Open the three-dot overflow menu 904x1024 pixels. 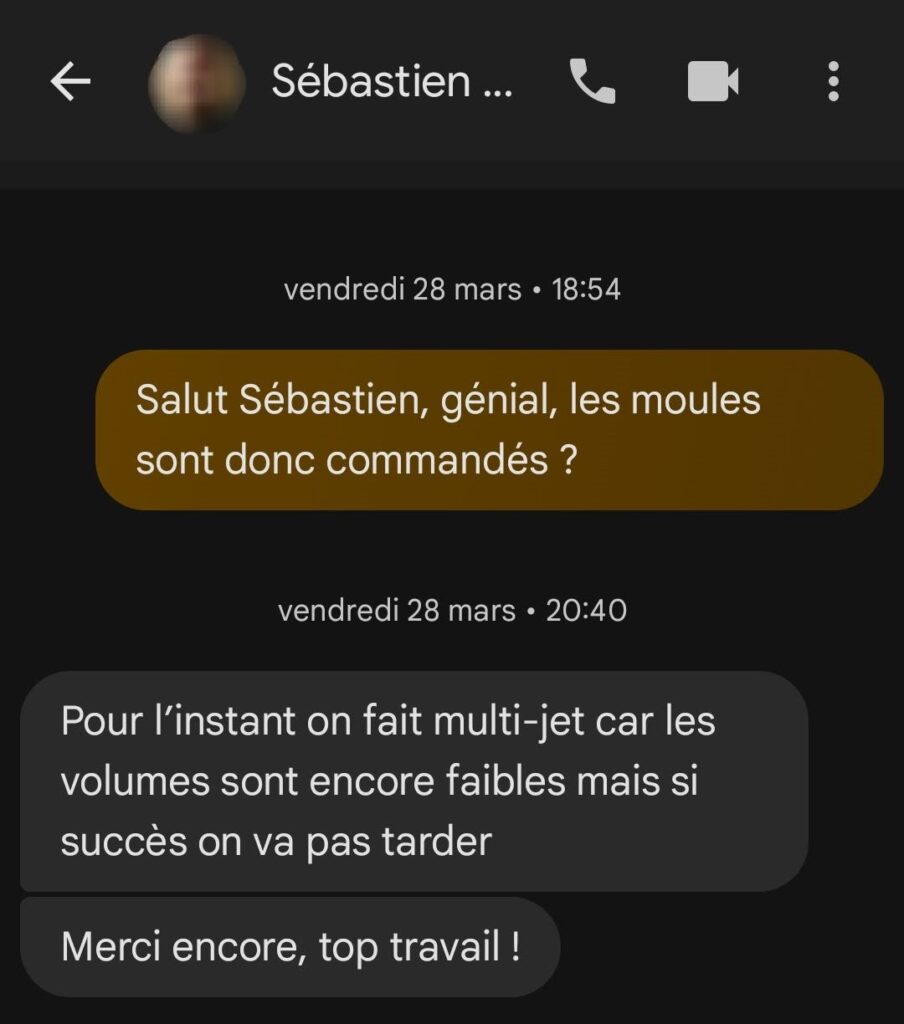click(x=833, y=82)
